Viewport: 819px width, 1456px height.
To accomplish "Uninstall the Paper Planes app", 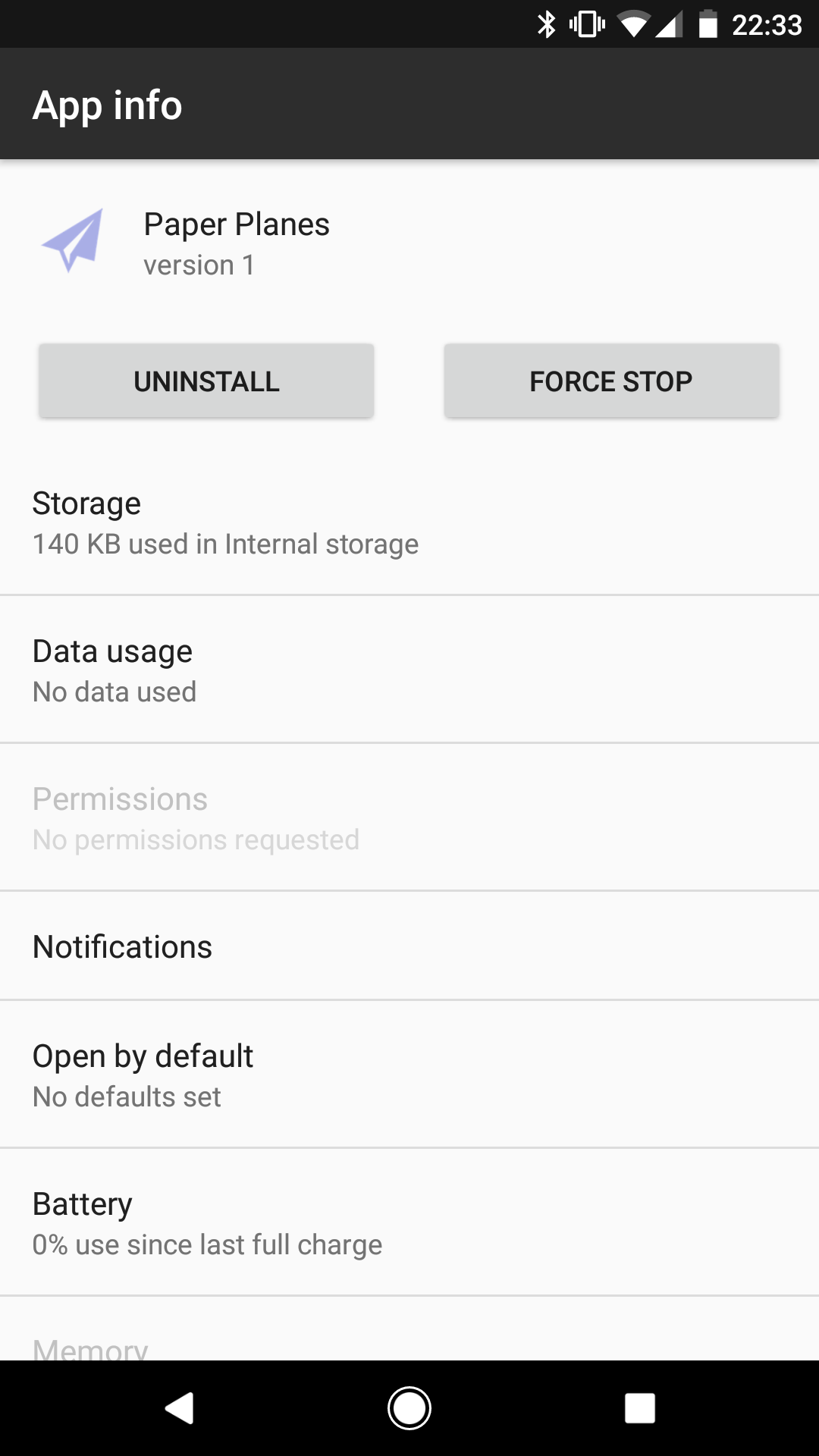I will (206, 381).
